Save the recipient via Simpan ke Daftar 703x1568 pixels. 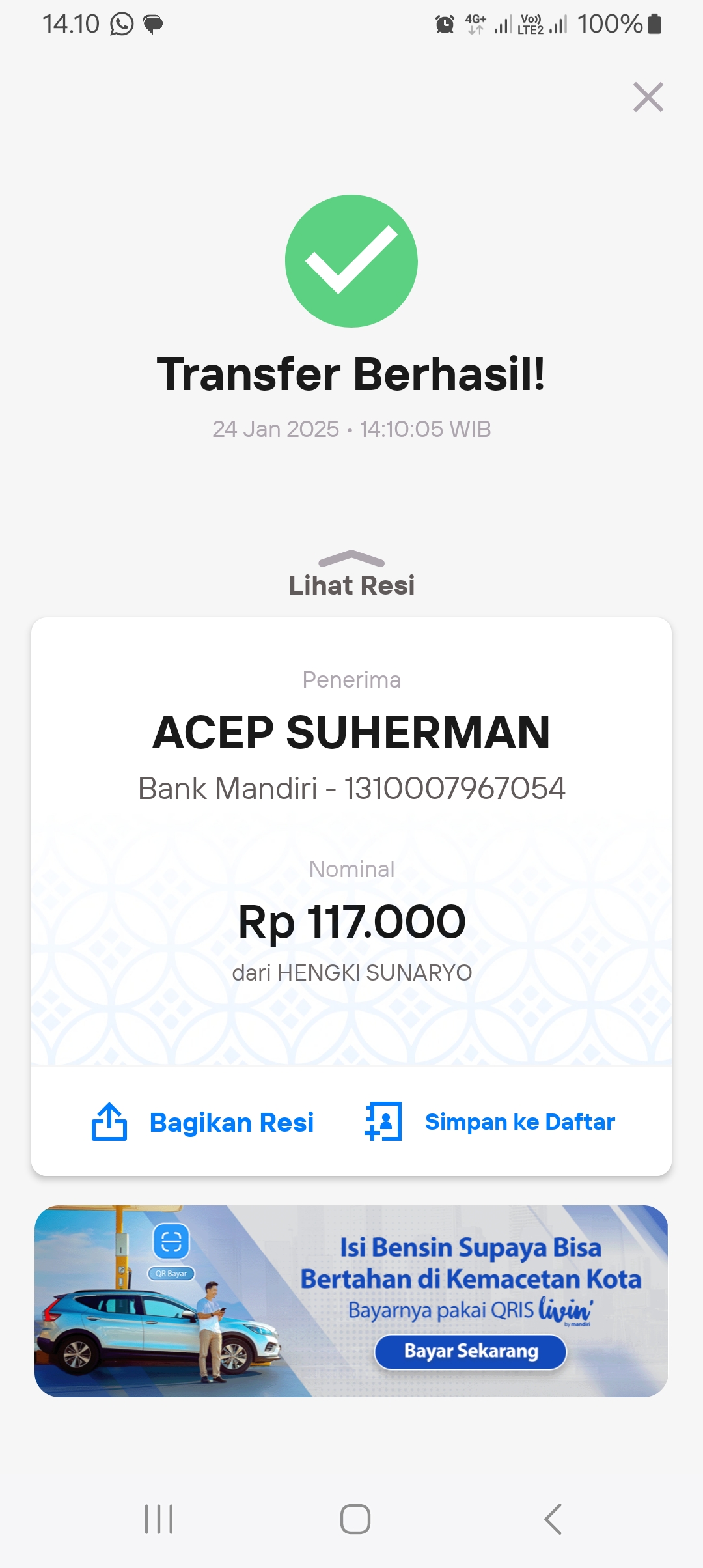pyautogui.click(x=489, y=1121)
